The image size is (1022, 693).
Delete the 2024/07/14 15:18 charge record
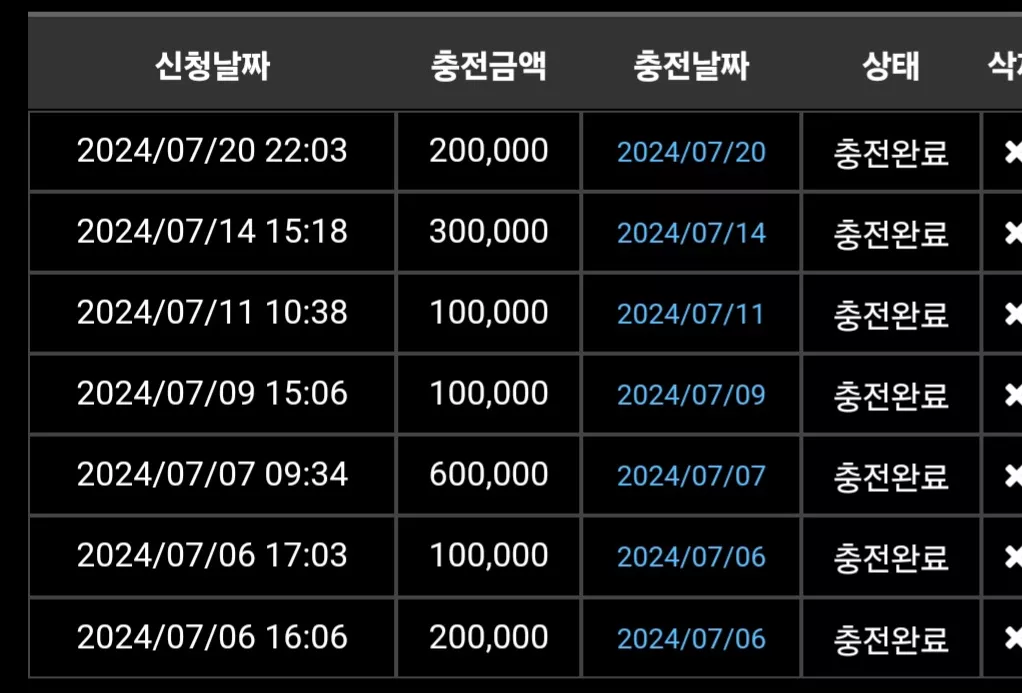tap(1014, 233)
